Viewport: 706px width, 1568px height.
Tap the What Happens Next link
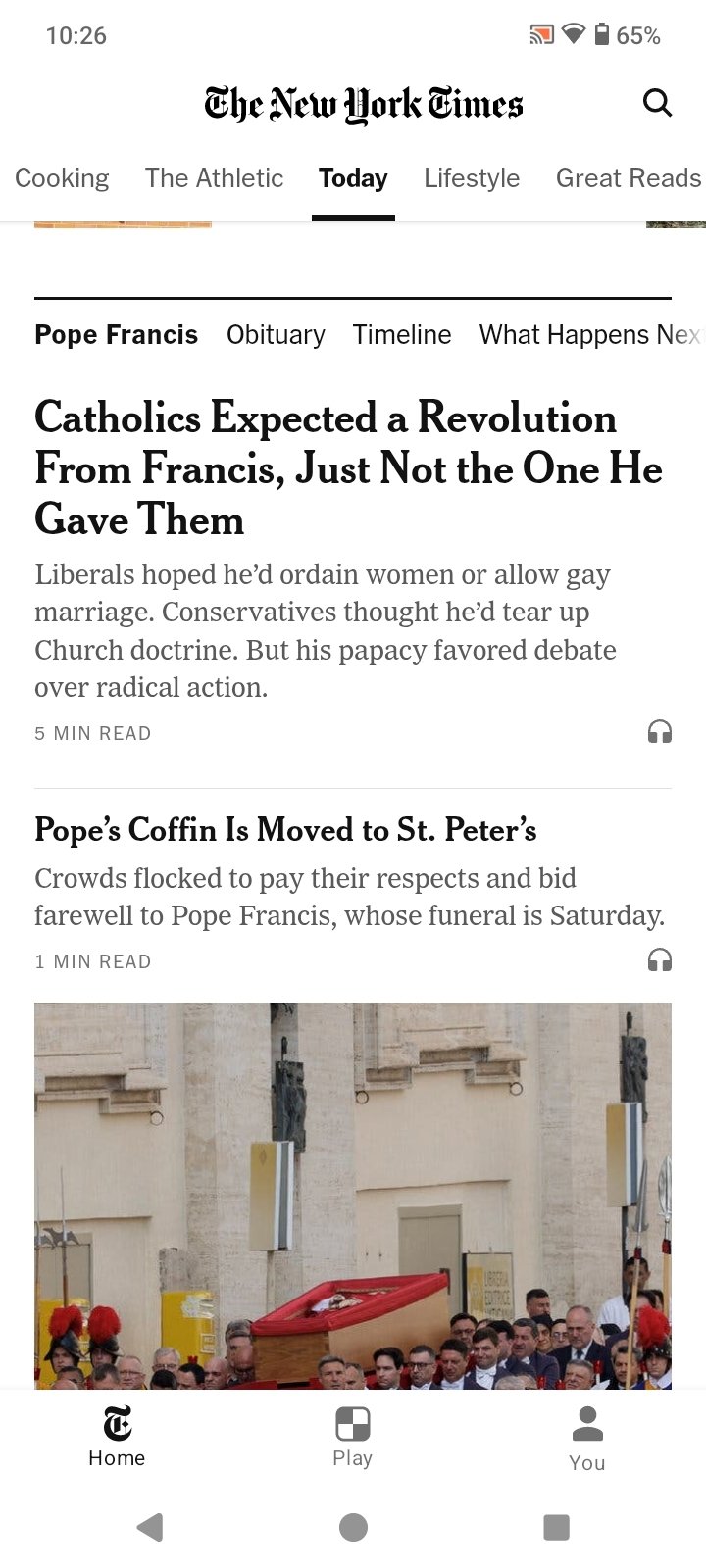click(x=588, y=335)
